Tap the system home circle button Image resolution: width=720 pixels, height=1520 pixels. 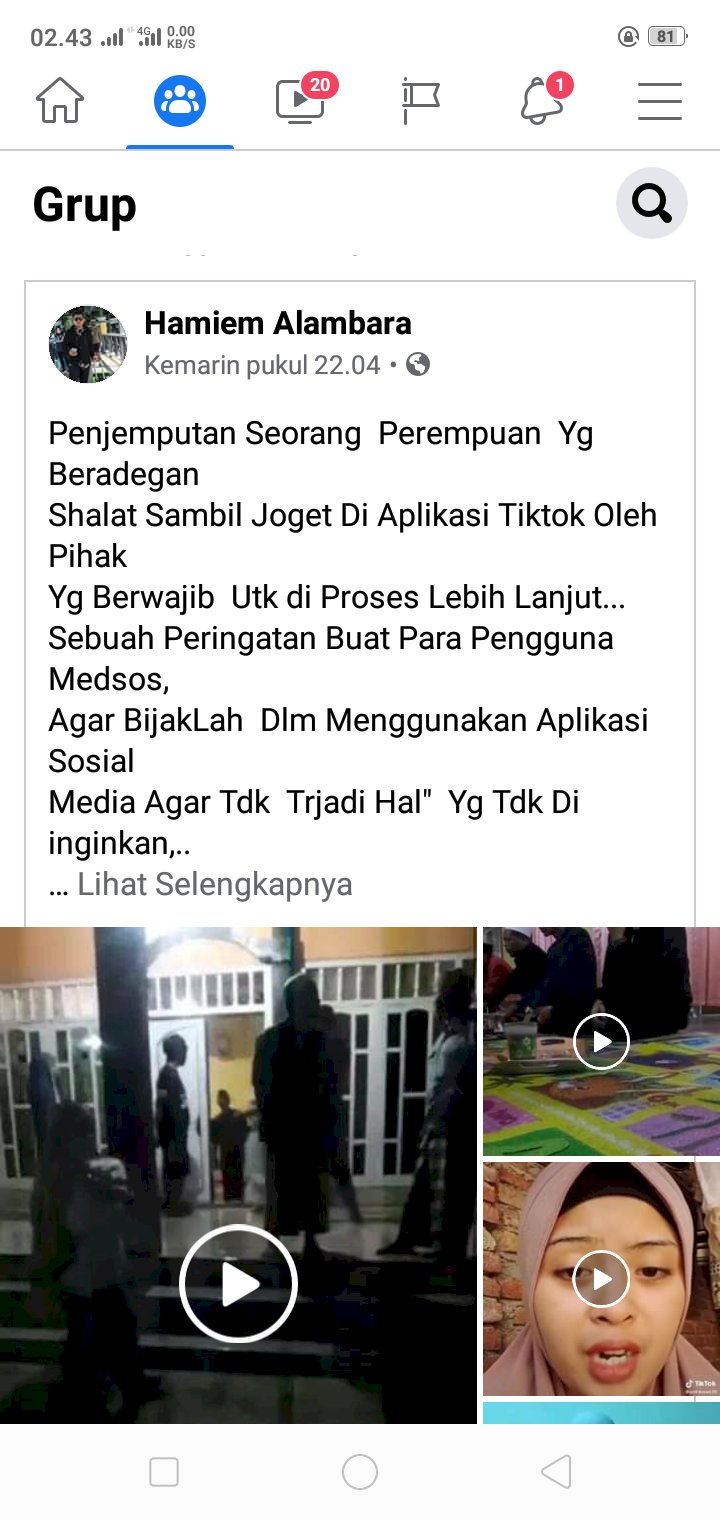360,1472
